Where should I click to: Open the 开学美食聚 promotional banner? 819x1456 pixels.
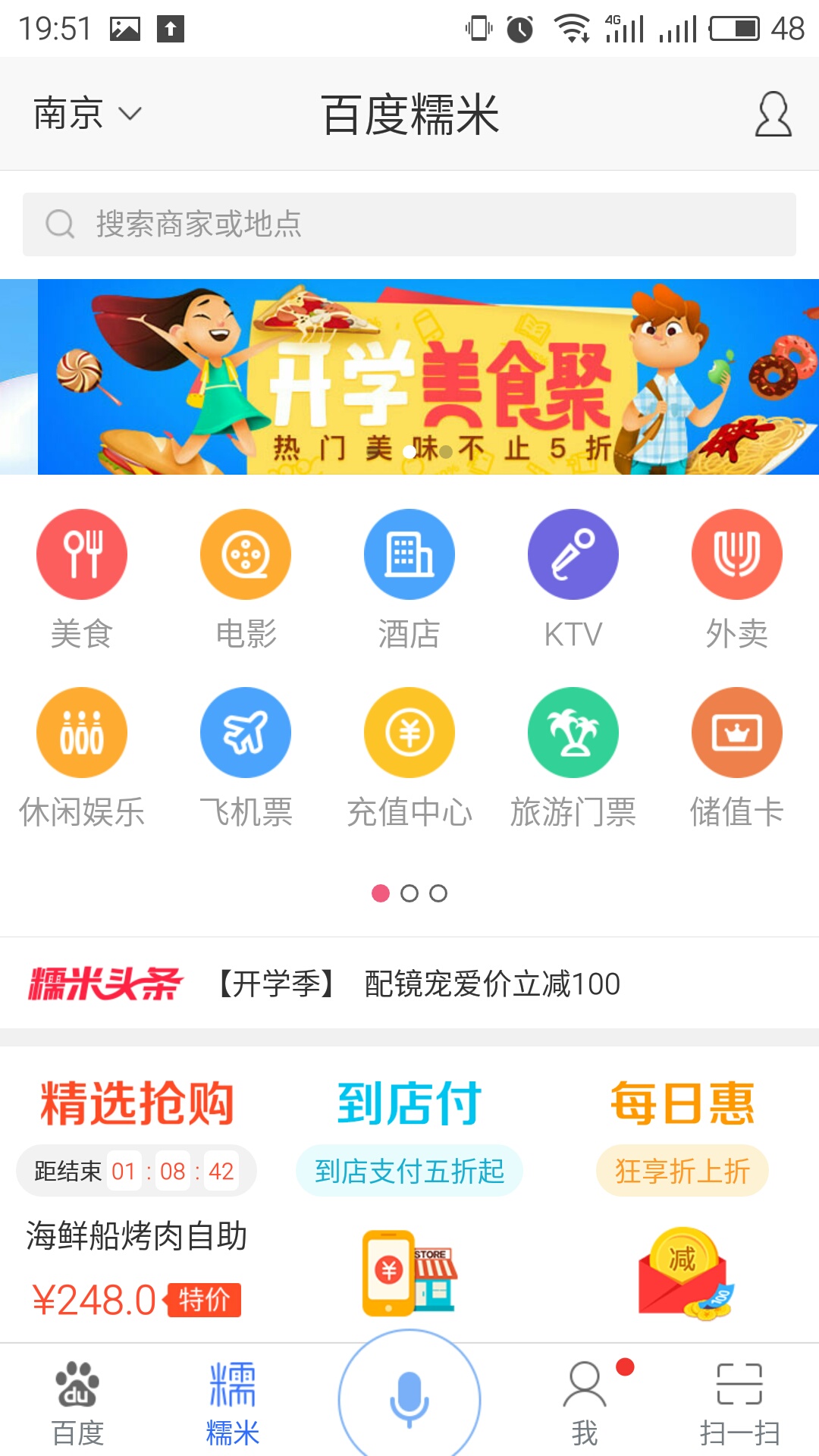coord(428,377)
